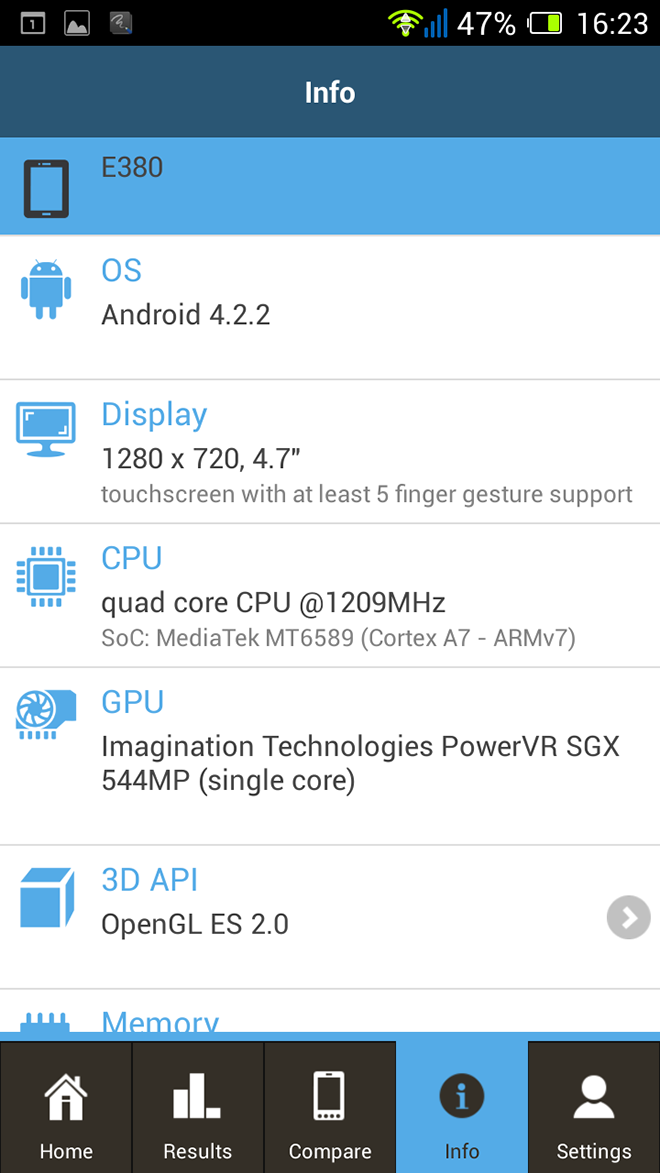Viewport: 660px width, 1173px height.
Task: Select the Info tab
Action: click(462, 1108)
